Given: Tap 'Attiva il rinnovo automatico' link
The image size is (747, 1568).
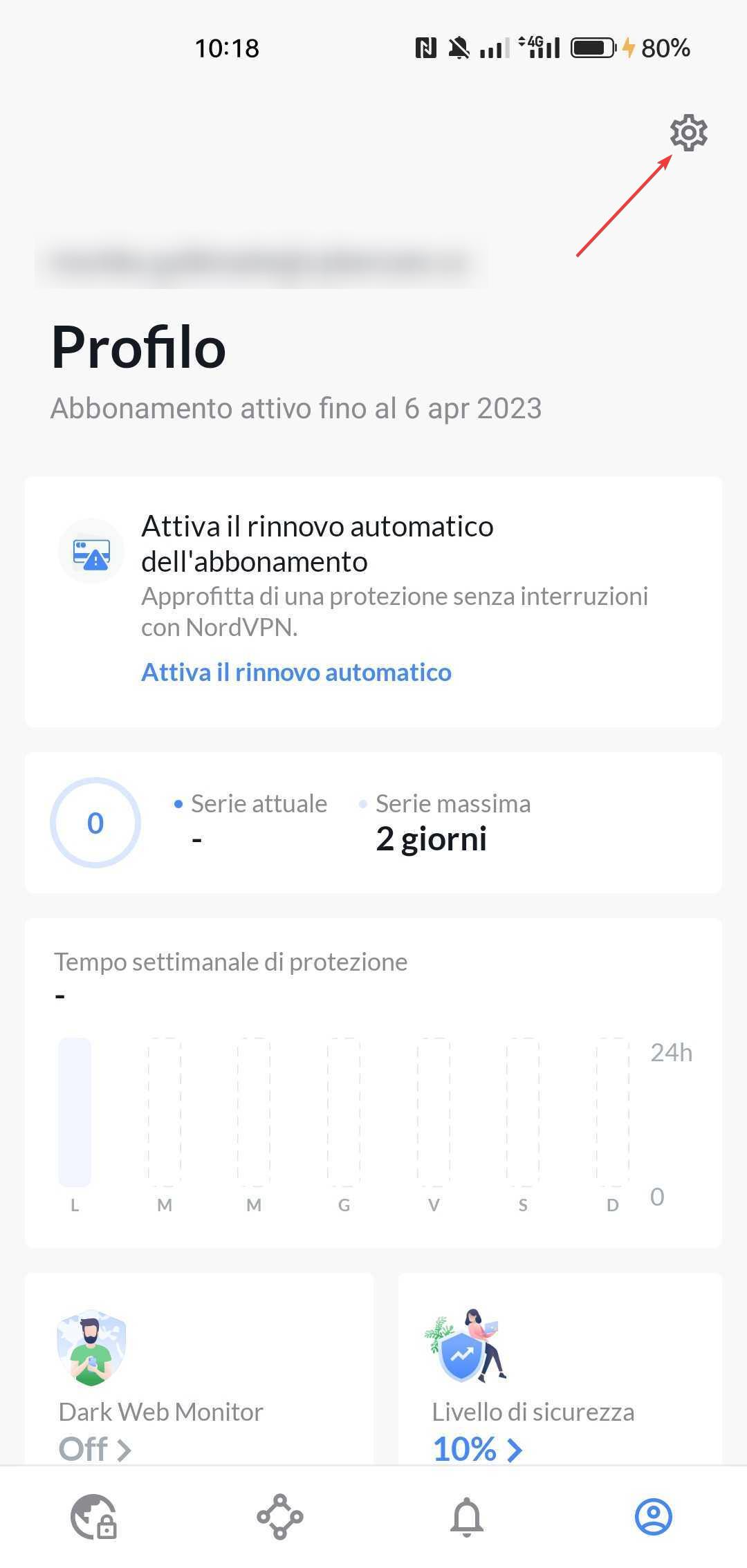Looking at the screenshot, I should click(x=296, y=672).
